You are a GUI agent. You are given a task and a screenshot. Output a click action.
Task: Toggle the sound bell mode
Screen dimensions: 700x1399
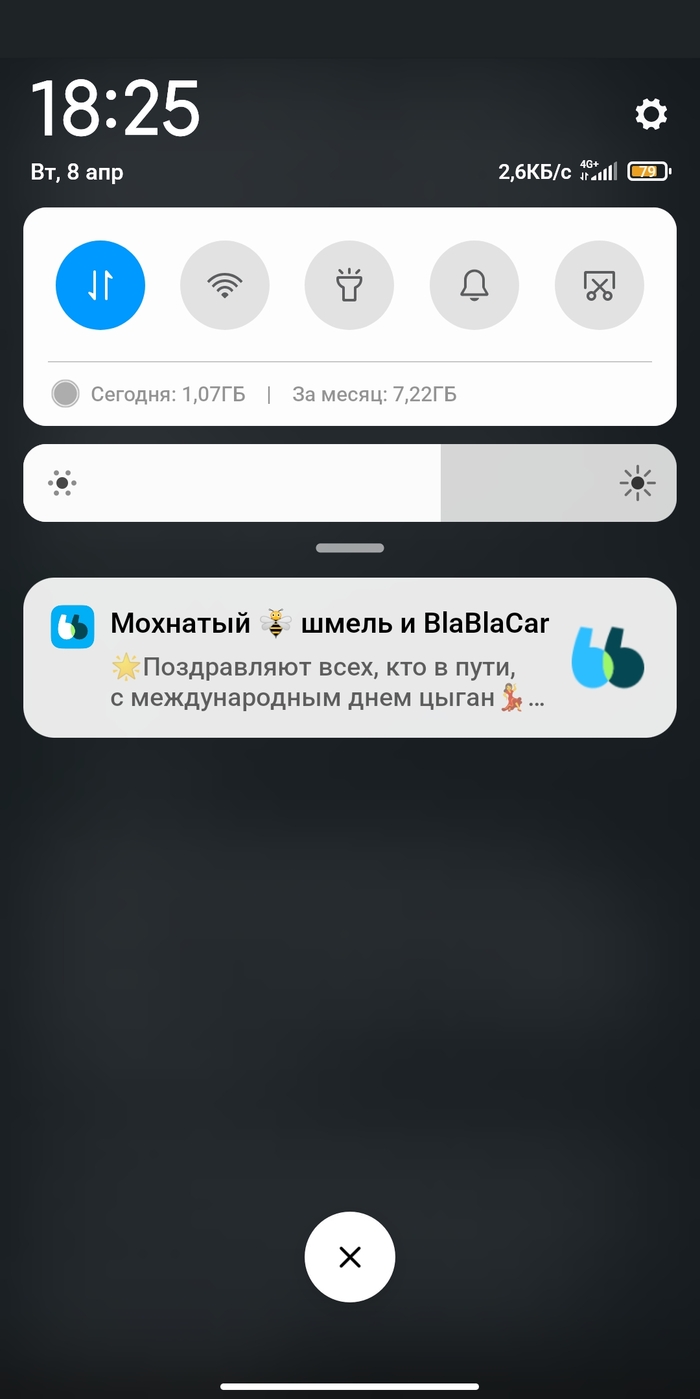coord(474,286)
